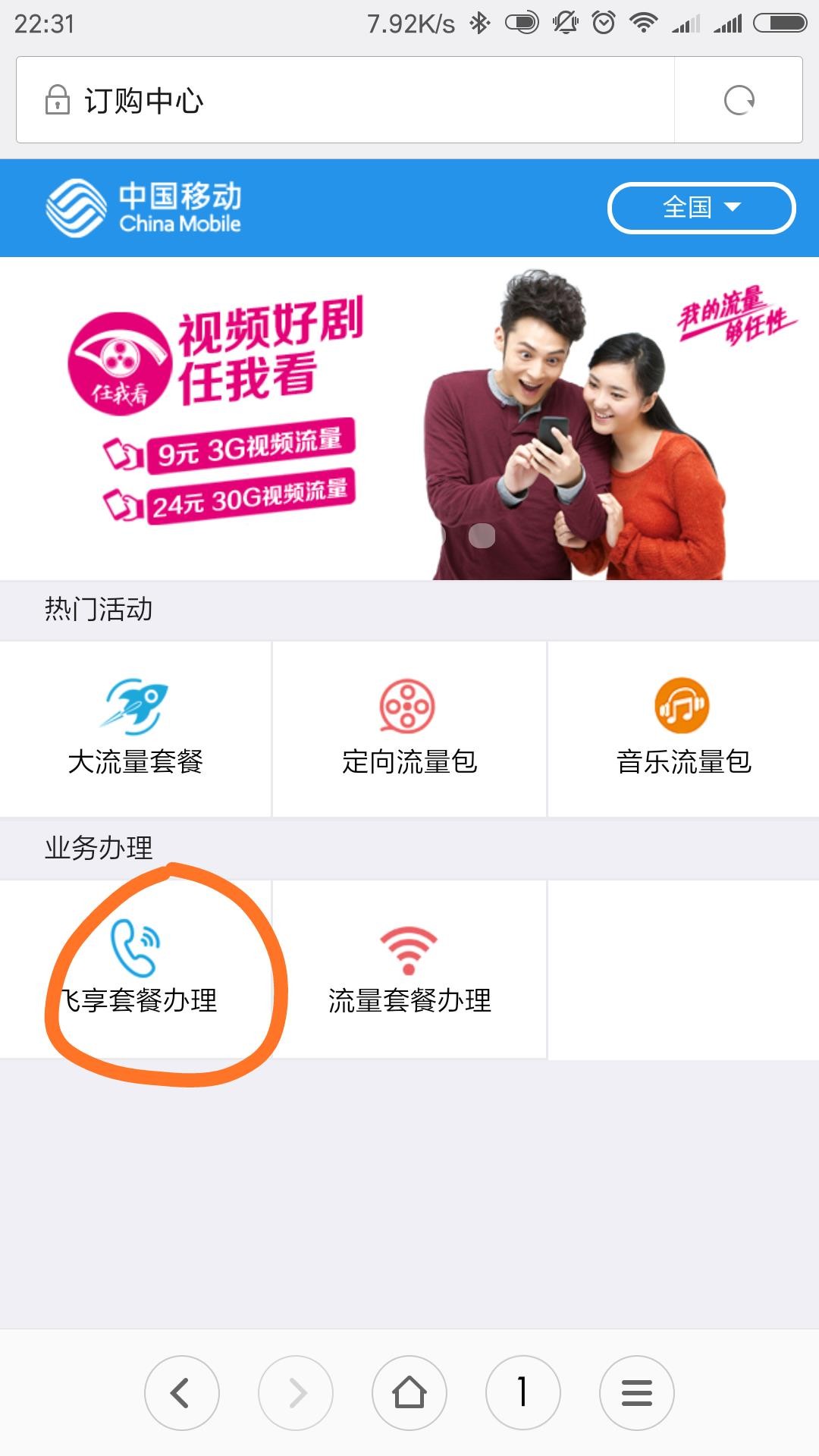Open the browser menu button
Screen dimensions: 819x1456
click(x=637, y=1393)
